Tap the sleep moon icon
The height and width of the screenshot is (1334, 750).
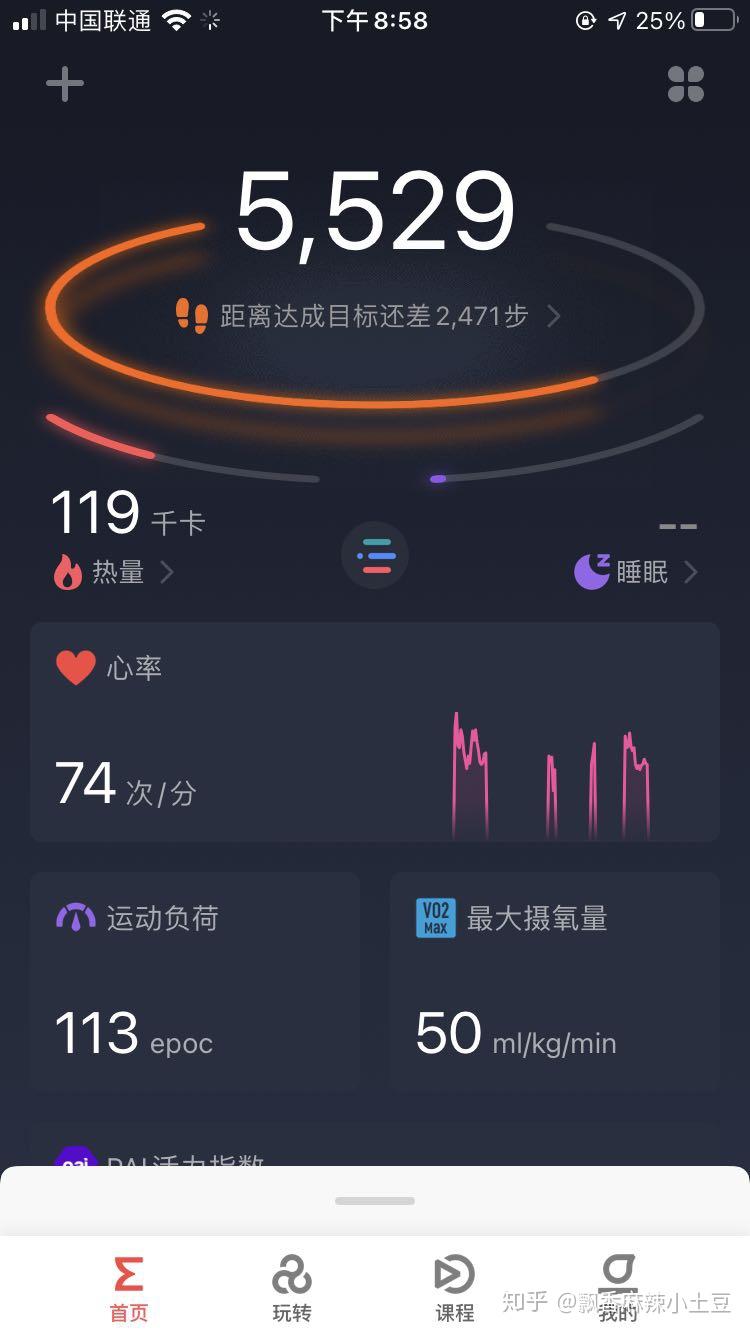tap(592, 571)
